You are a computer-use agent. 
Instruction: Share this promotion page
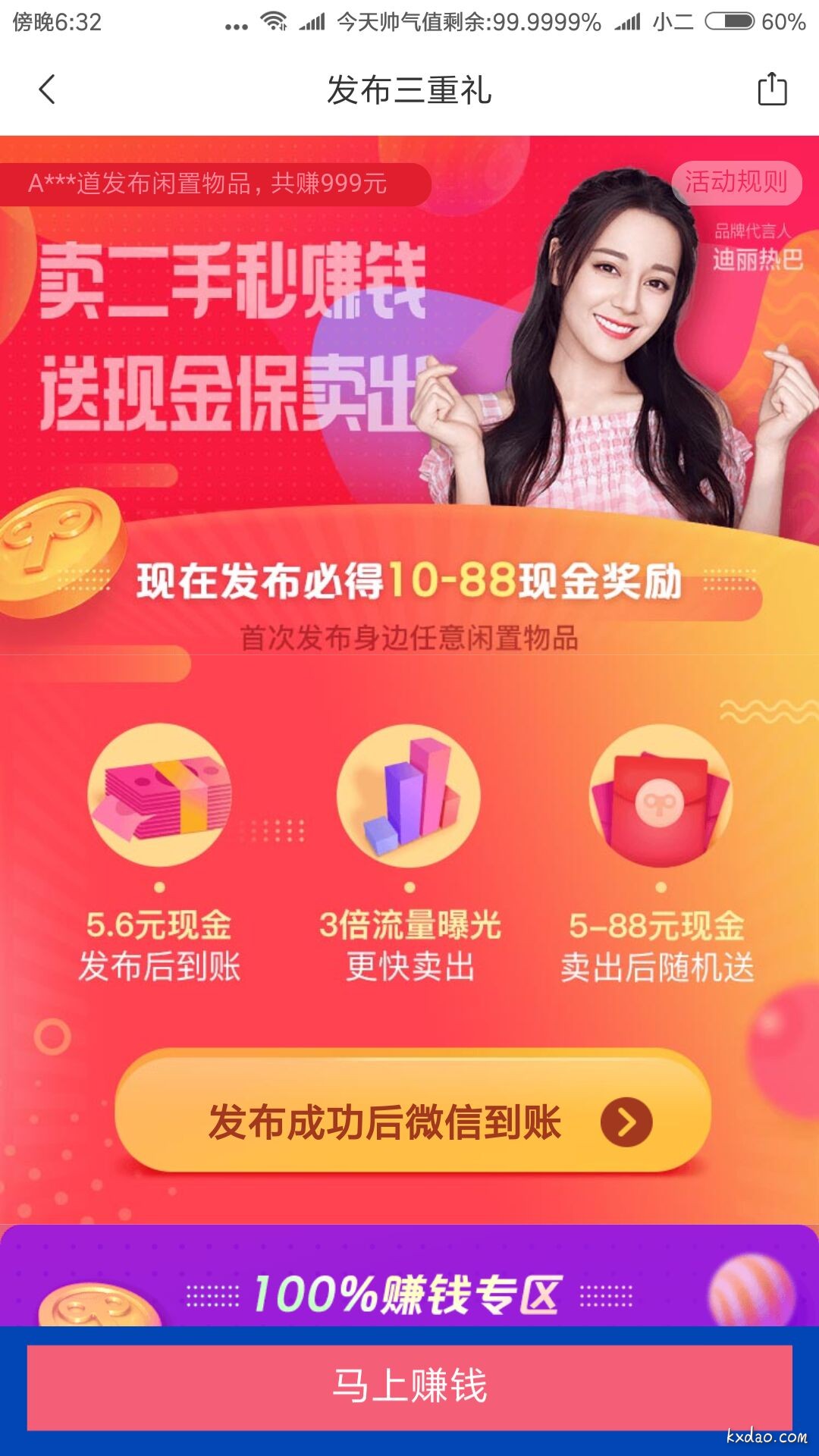pyautogui.click(x=772, y=89)
